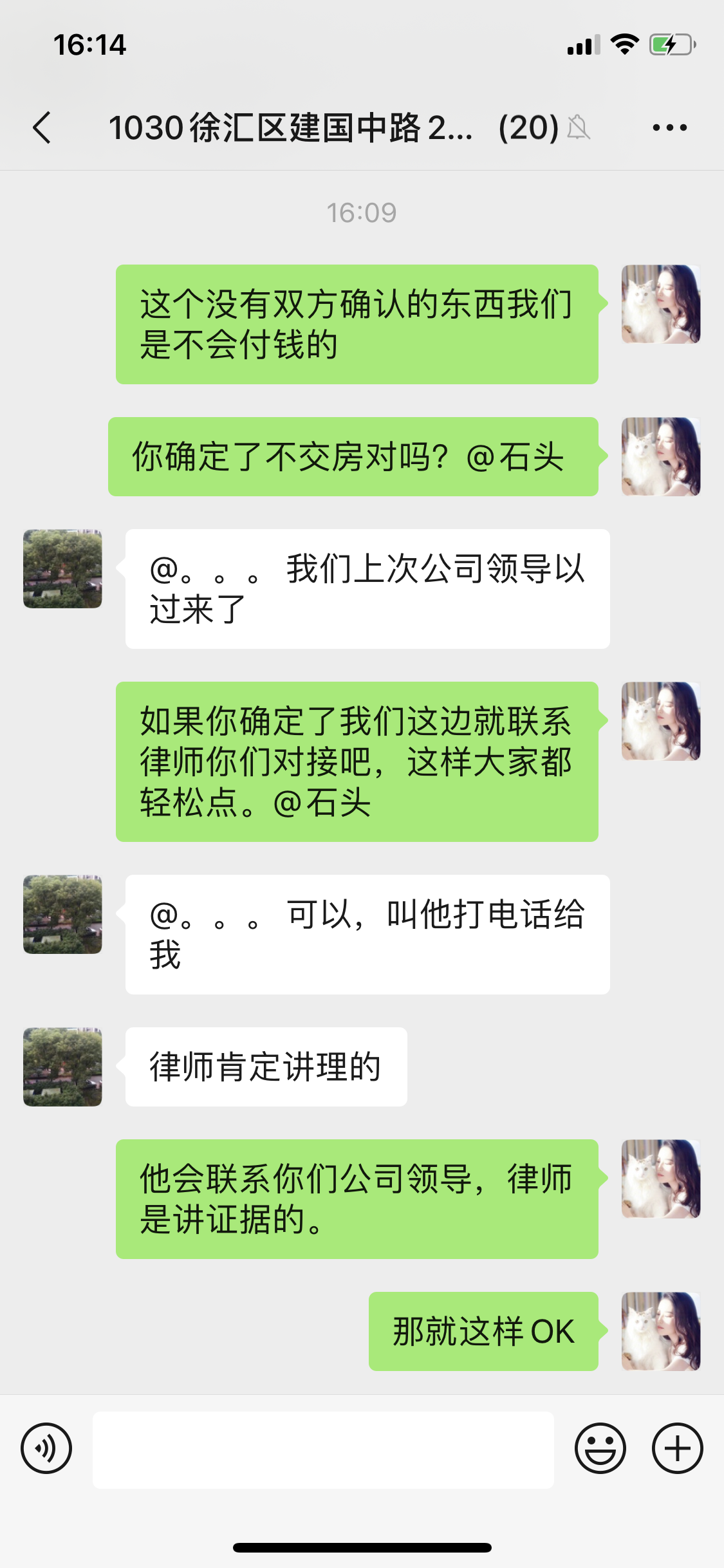
Task: Open avatar beside "那就这样 OK" message
Action: 660,1331
